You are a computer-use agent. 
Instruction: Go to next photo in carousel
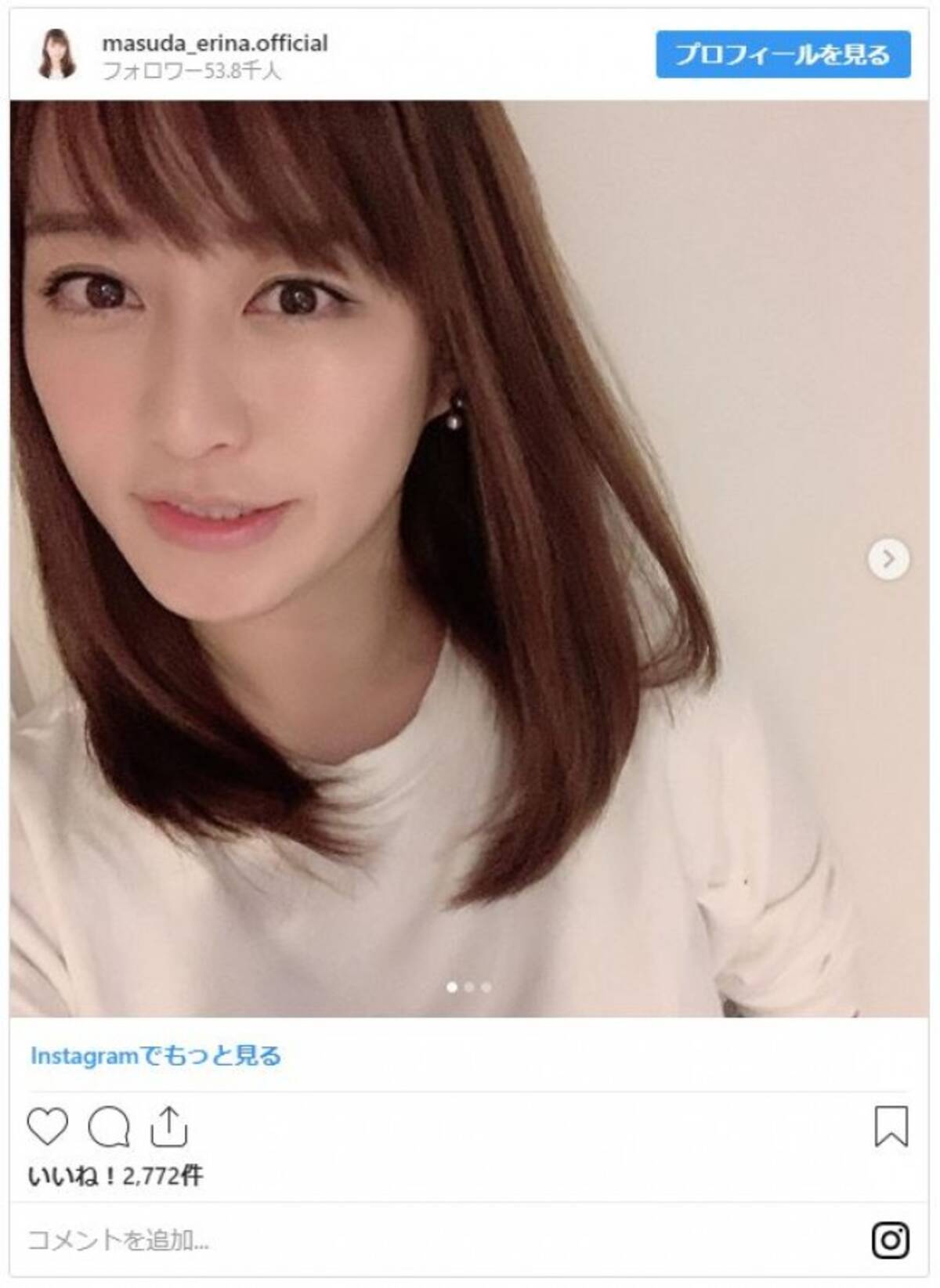[888, 559]
